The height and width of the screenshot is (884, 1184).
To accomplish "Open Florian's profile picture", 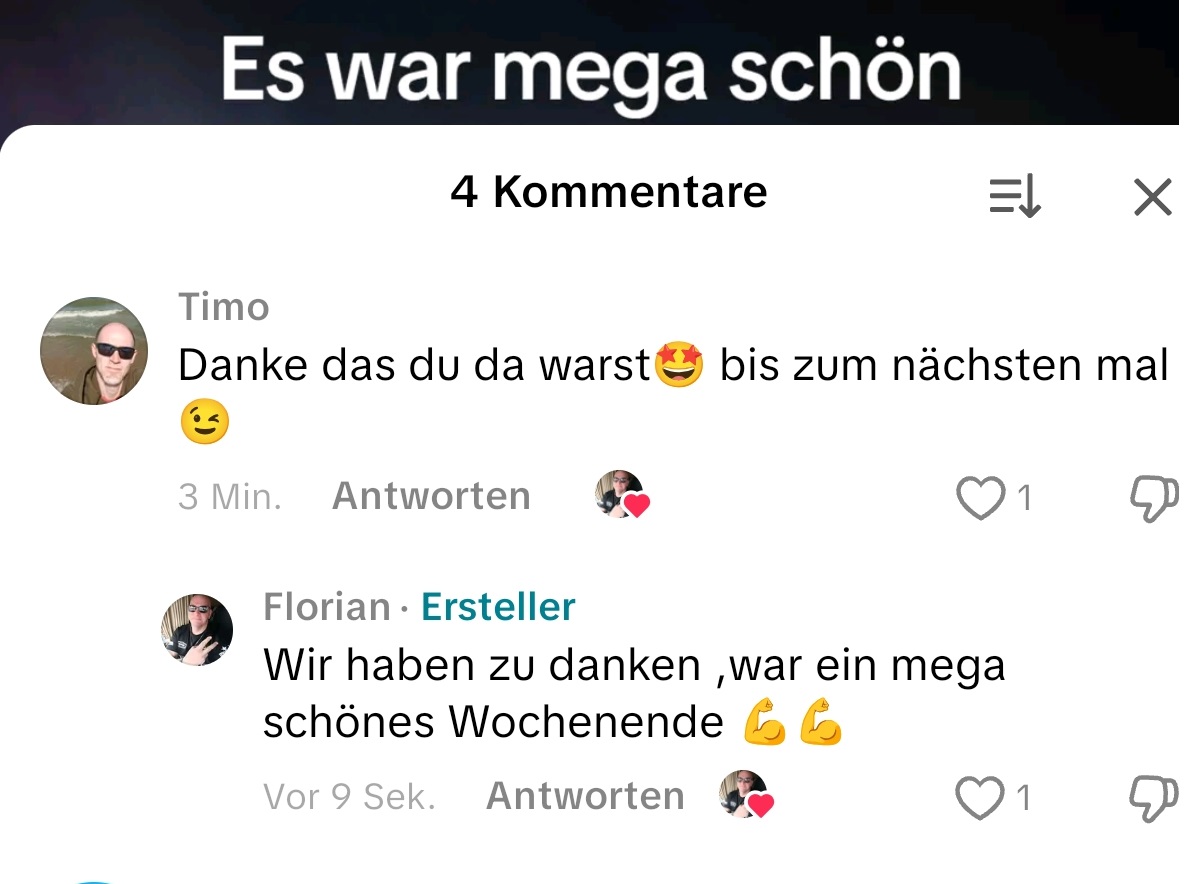I will (197, 630).
